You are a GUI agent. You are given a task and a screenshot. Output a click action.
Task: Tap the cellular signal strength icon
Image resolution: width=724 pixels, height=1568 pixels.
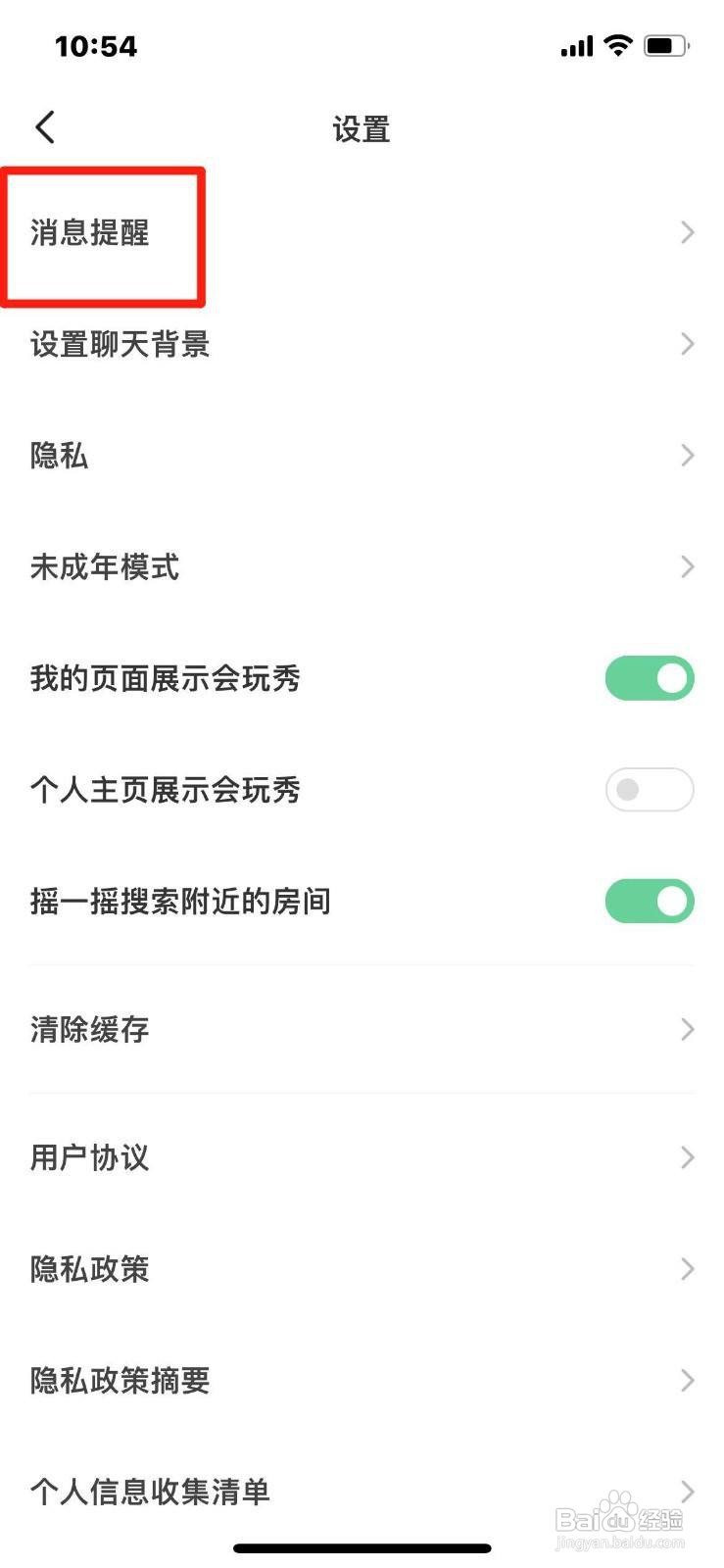click(575, 45)
